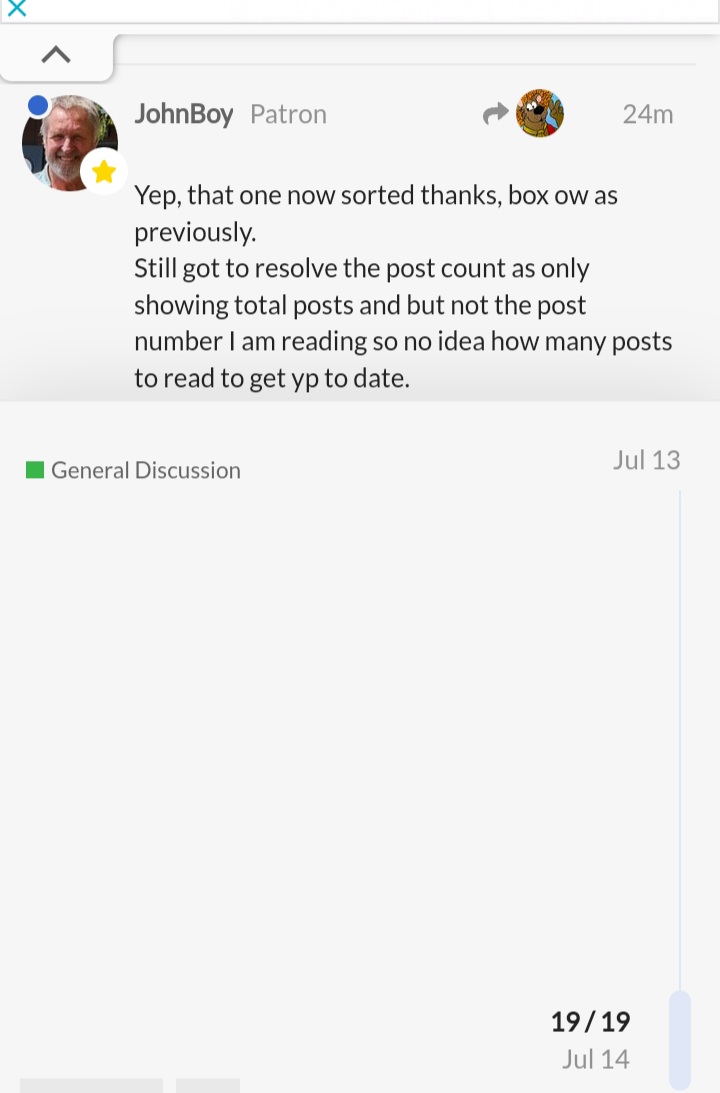Jump to the Jul 13 start date

(x=646, y=460)
